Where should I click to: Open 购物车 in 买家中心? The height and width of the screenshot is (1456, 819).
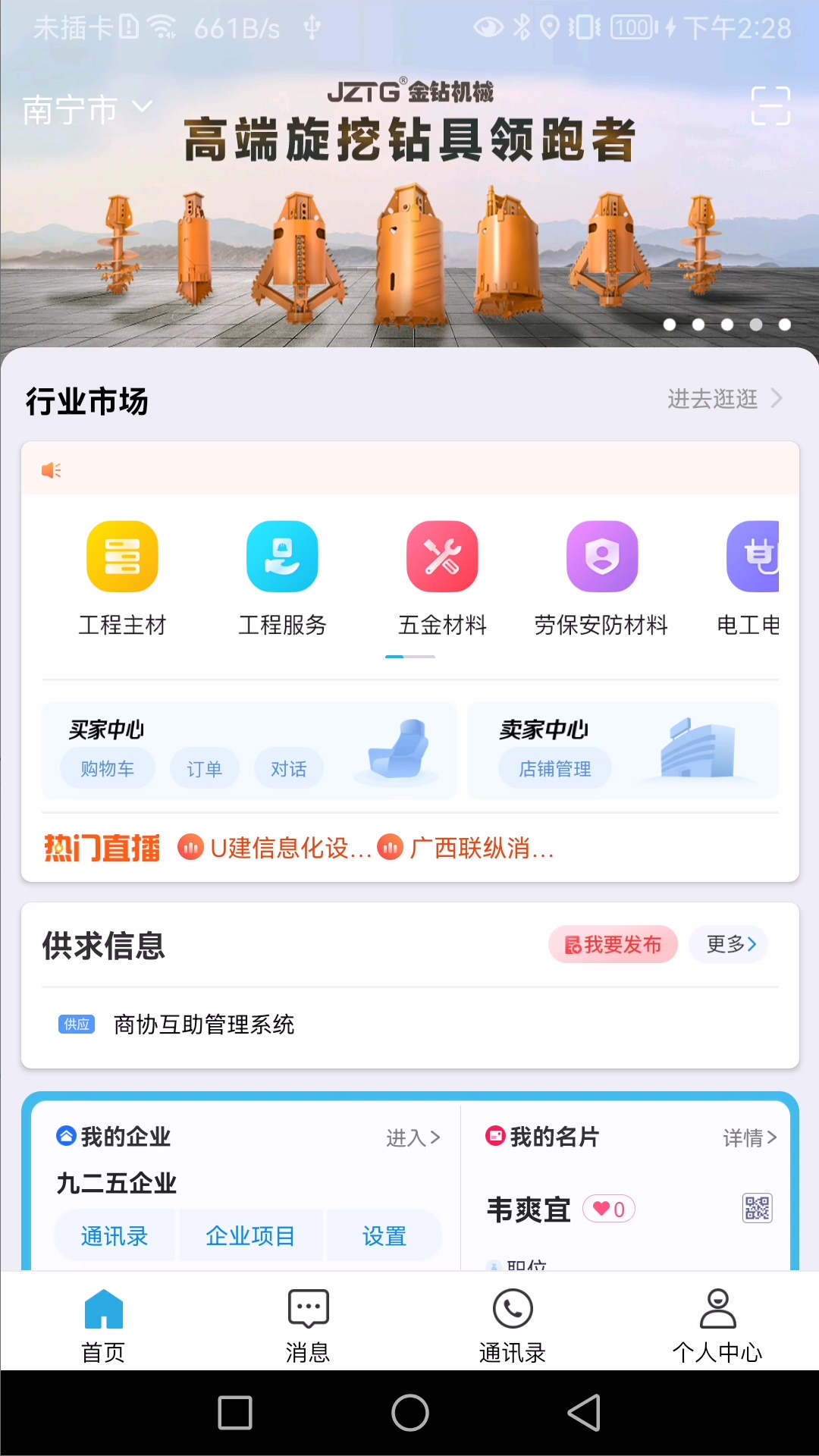tap(107, 767)
